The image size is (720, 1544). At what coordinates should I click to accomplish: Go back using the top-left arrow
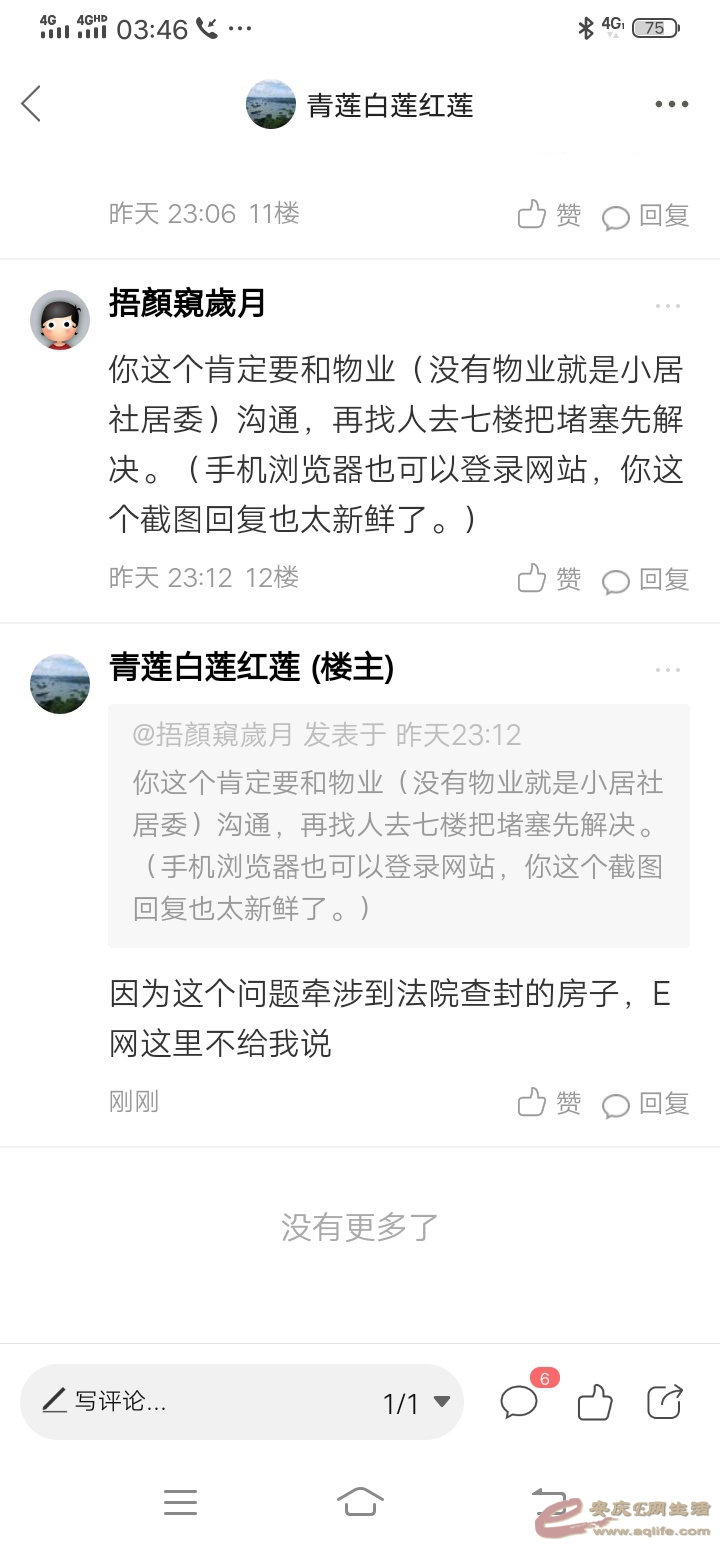32,104
